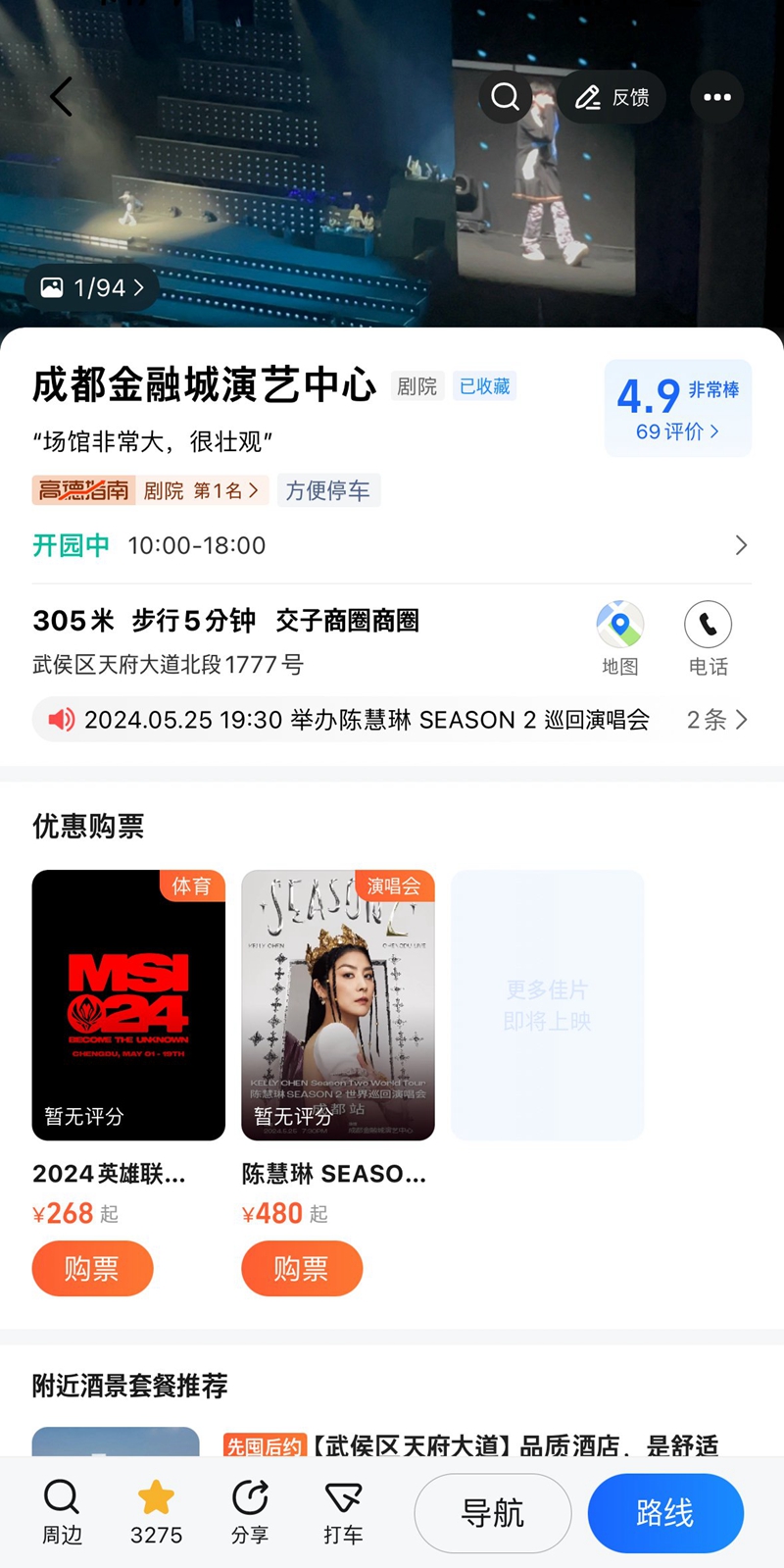Go back using the top-left arrow
The height and width of the screenshot is (1568, 784).
pos(62,97)
